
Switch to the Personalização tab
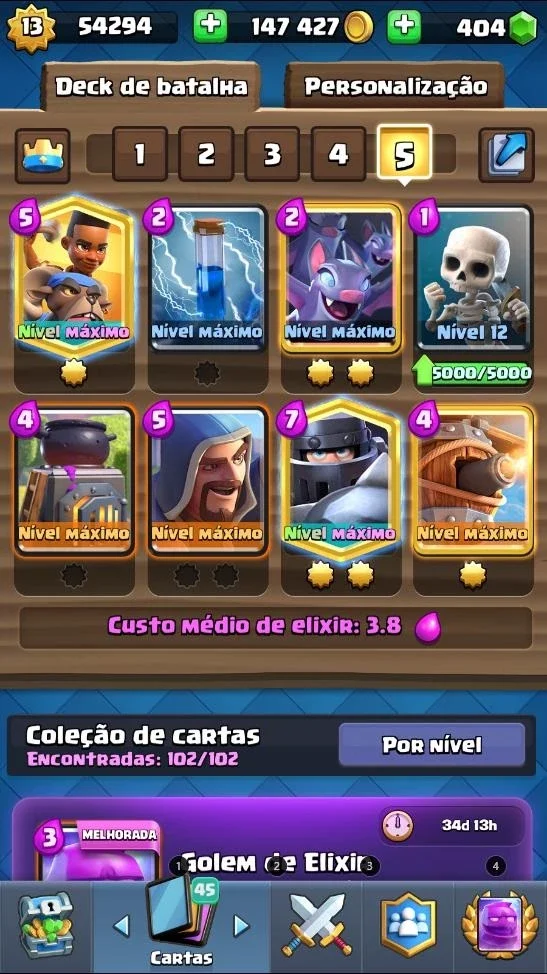pos(396,86)
